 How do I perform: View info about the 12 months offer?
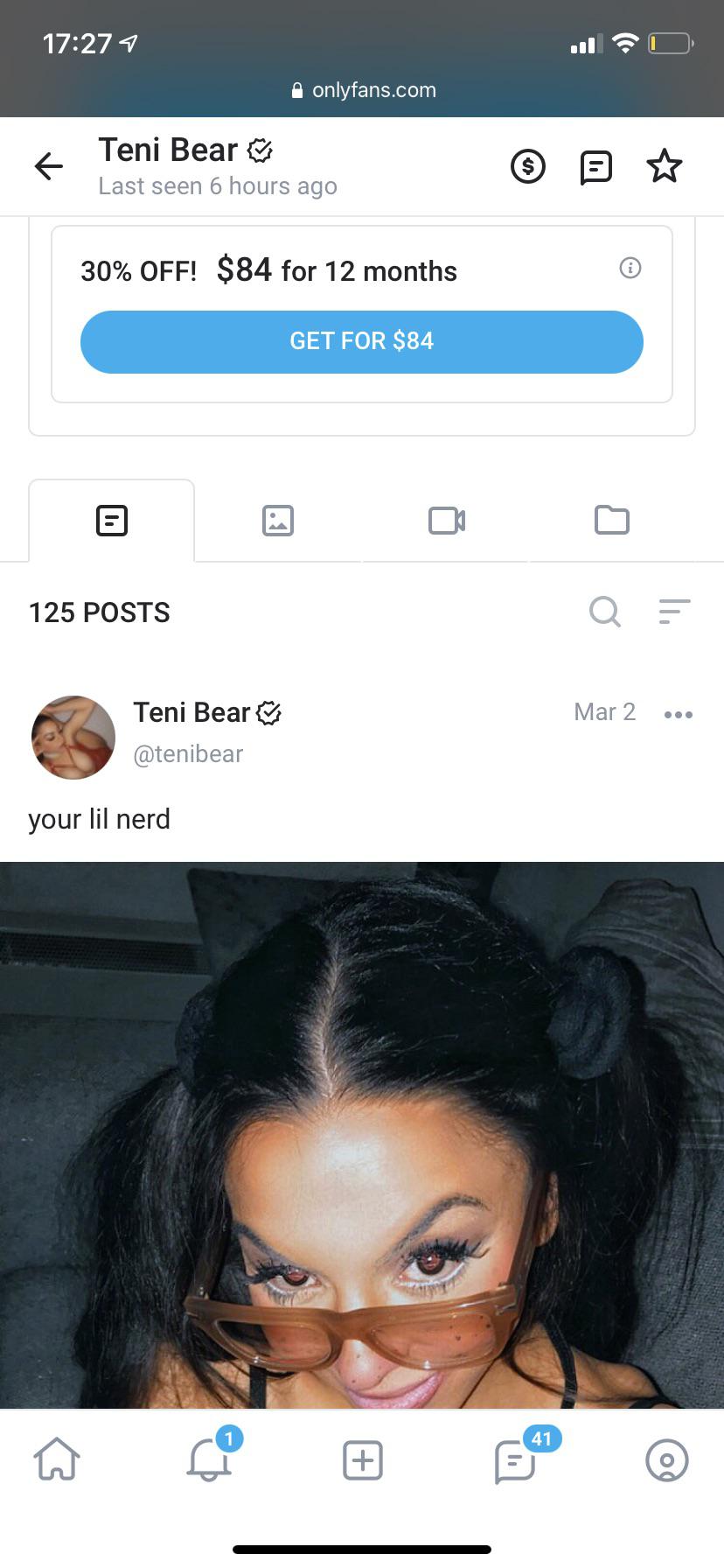630,268
